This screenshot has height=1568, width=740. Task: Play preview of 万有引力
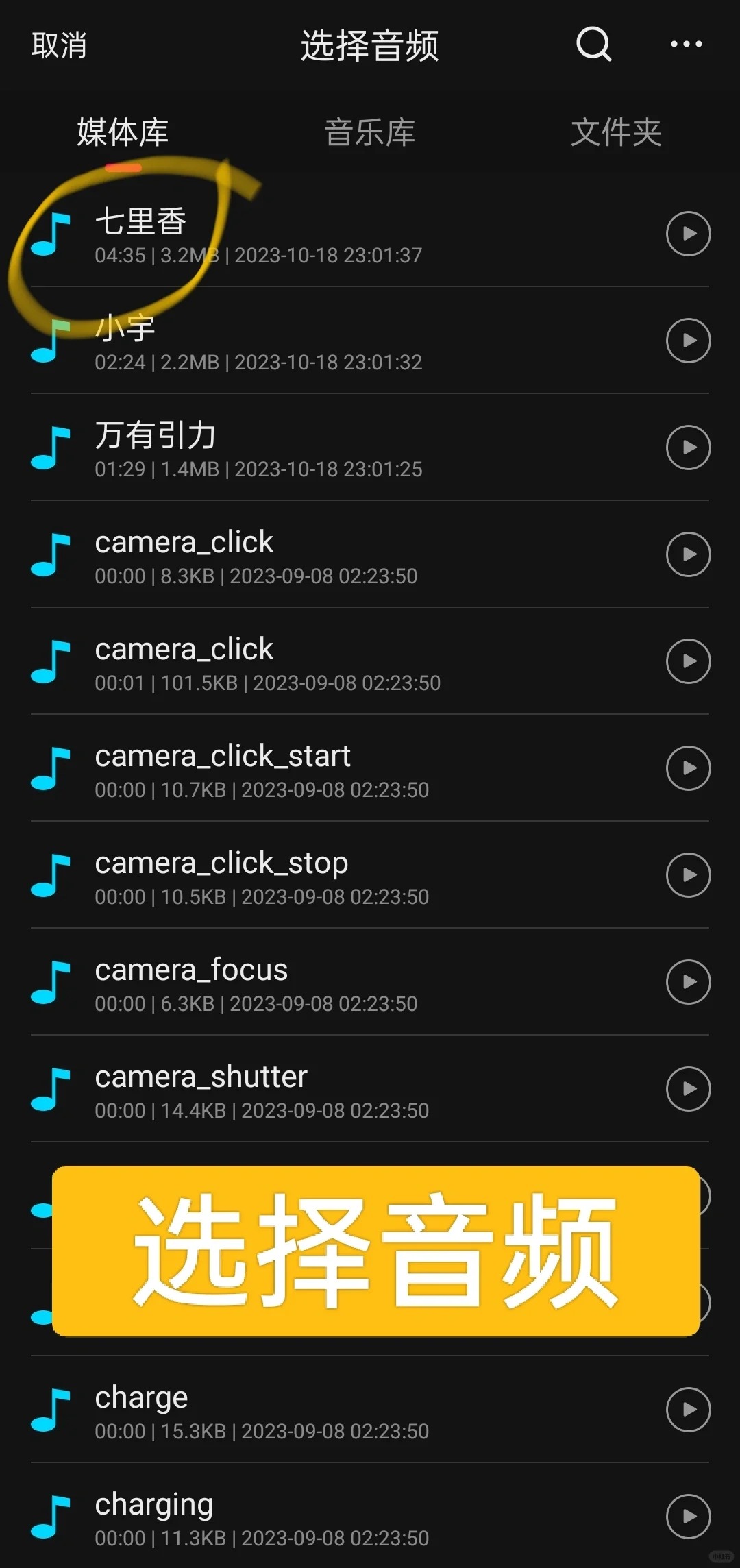tap(689, 448)
